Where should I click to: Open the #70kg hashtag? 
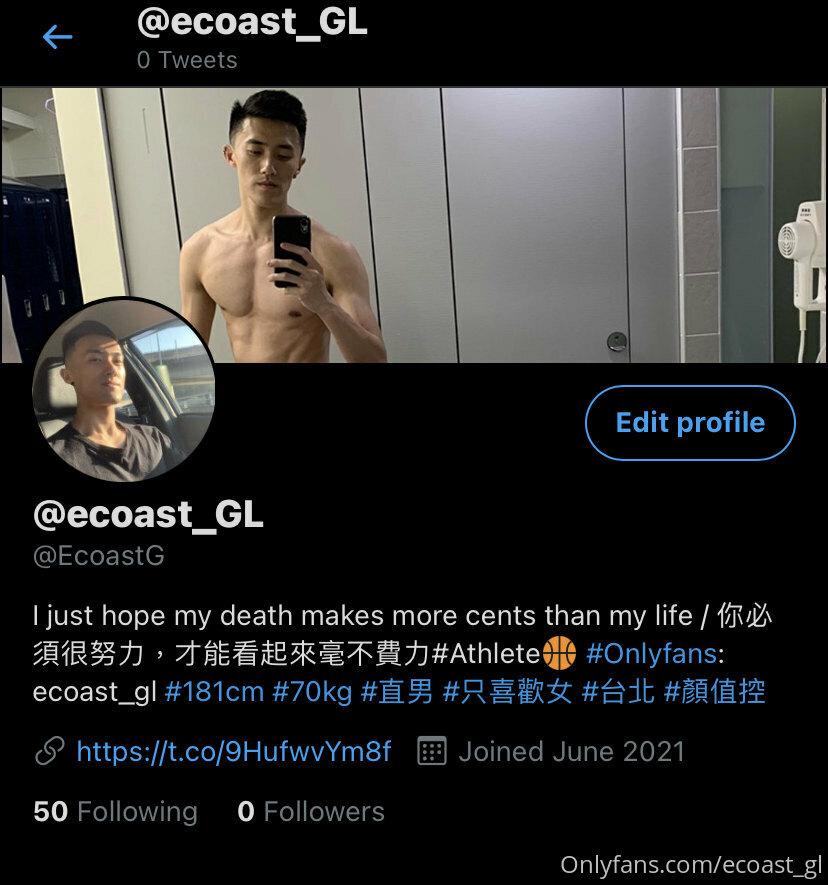coord(312,691)
